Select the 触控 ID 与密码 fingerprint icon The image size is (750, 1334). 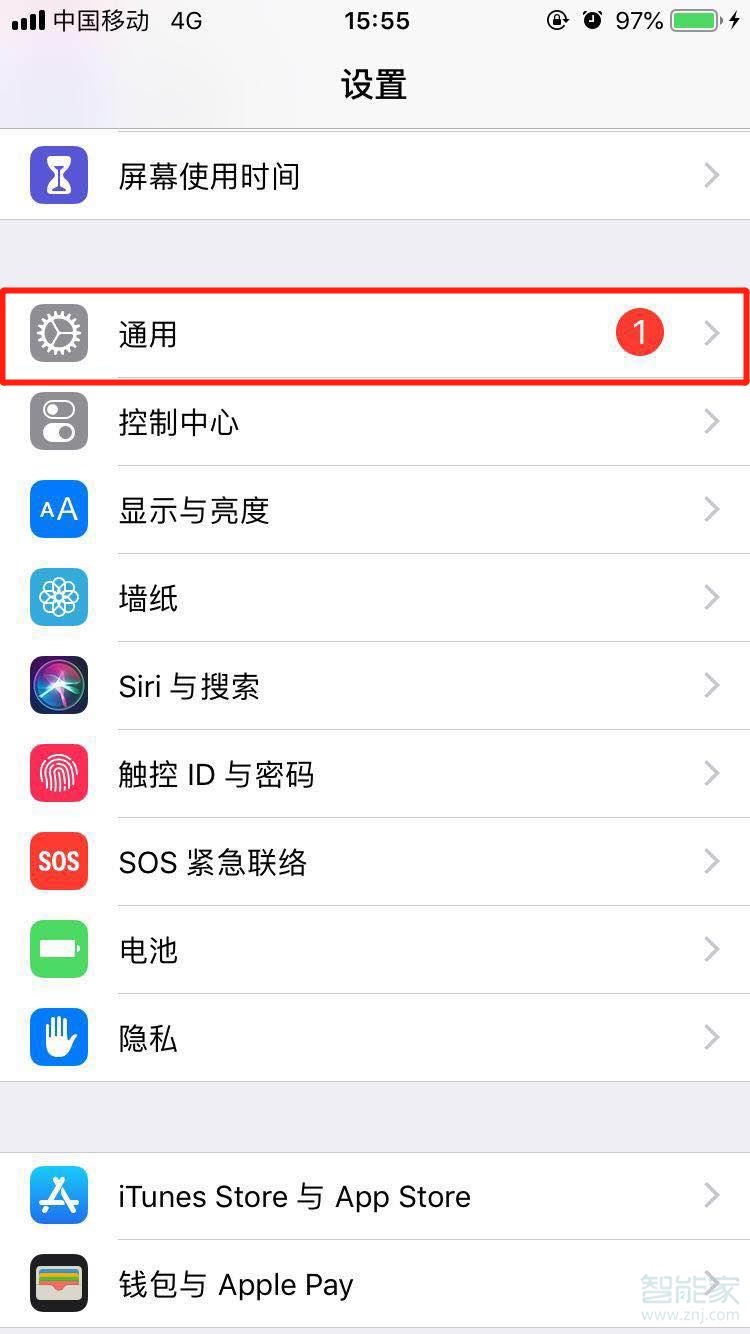pos(58,774)
